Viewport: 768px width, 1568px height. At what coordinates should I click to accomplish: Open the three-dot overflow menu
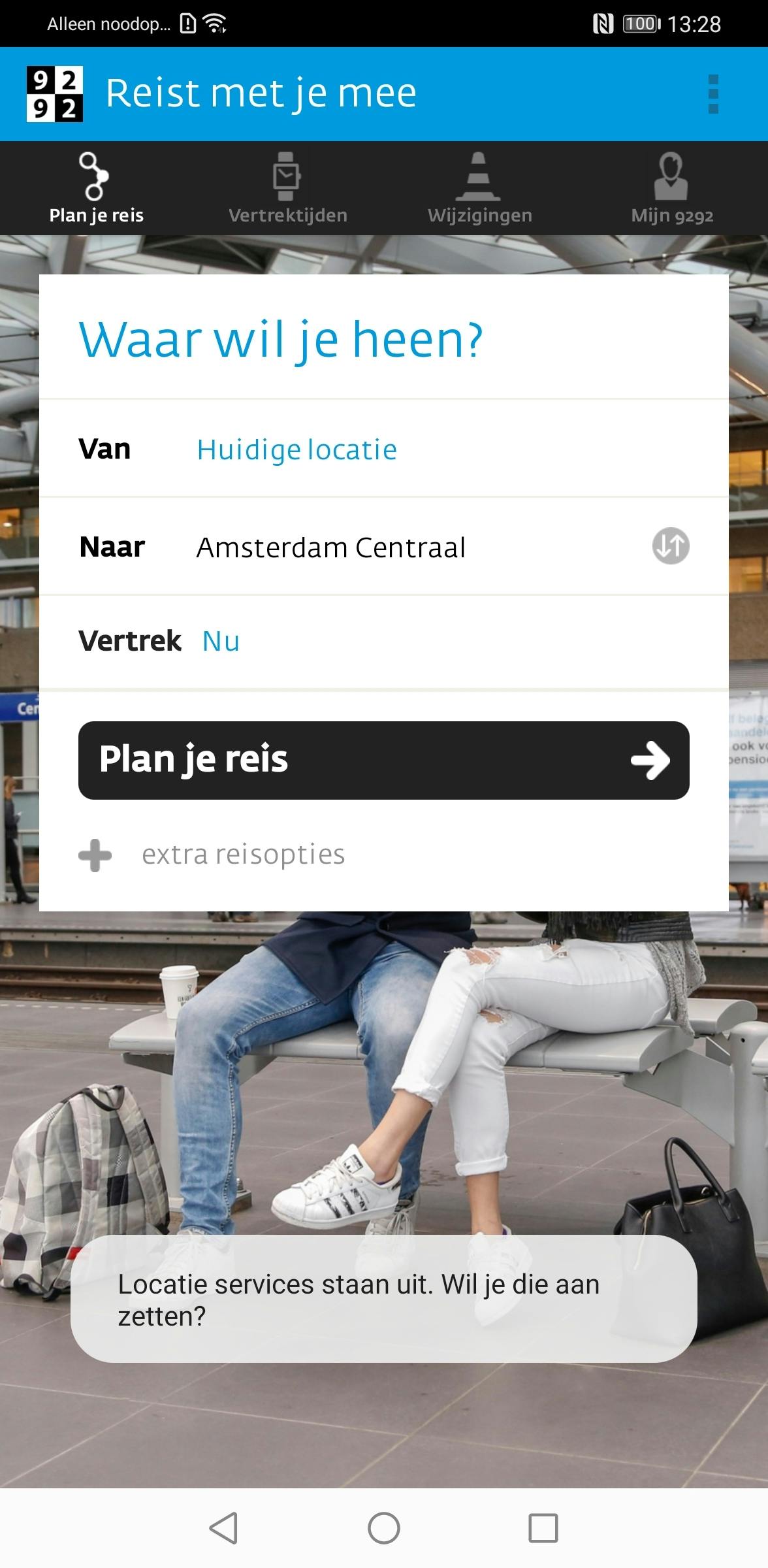(x=713, y=94)
